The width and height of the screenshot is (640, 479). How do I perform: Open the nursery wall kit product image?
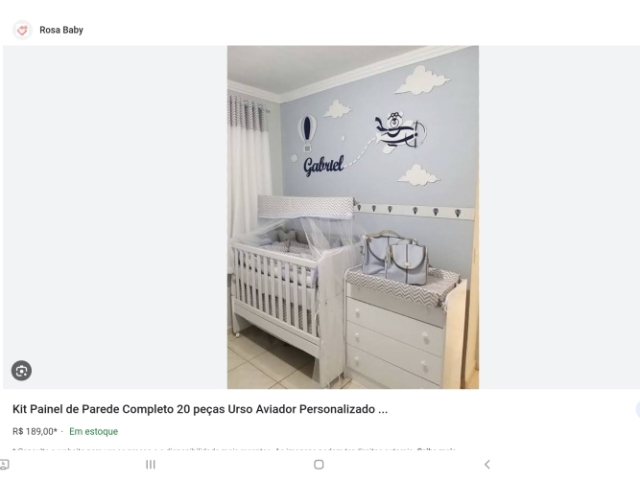coord(352,216)
